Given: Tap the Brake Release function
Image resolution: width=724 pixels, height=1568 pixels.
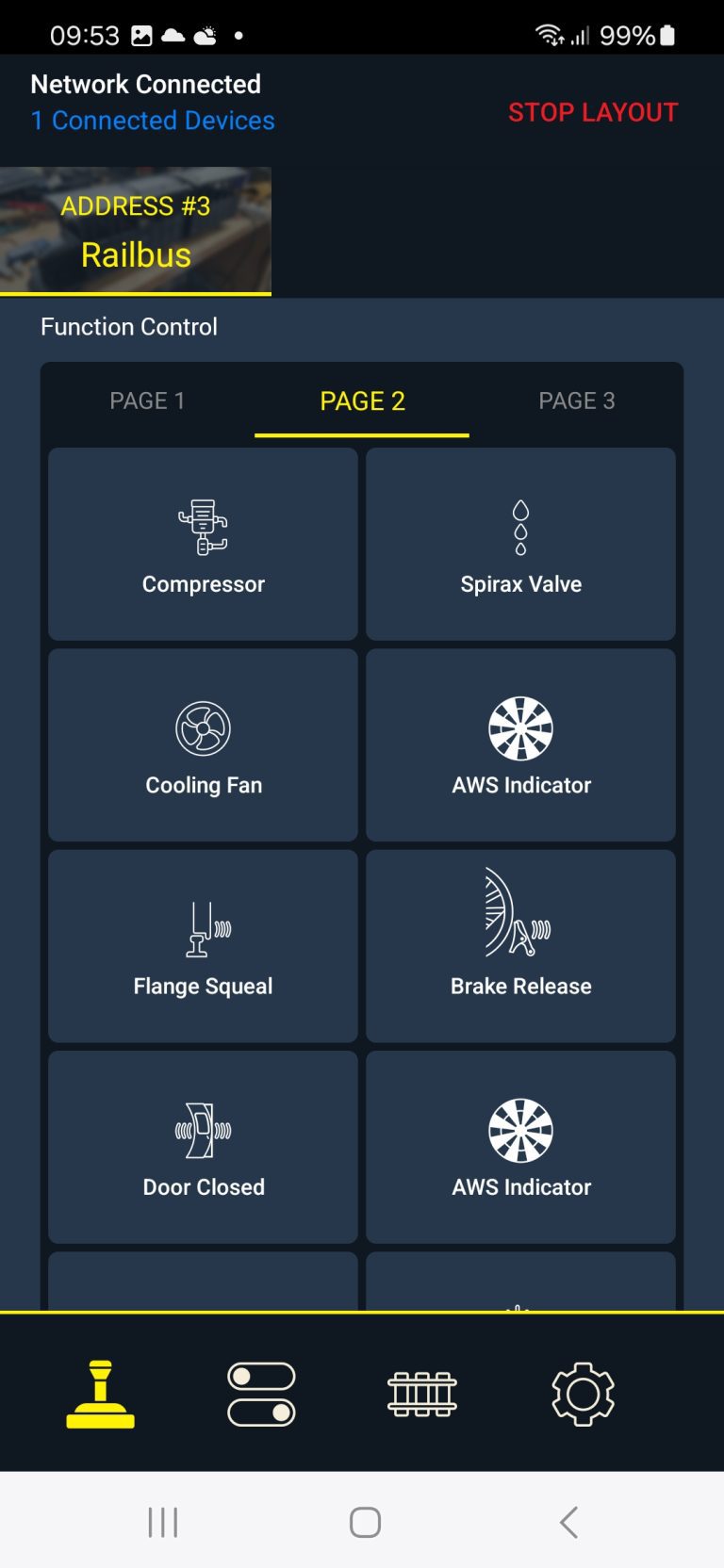Looking at the screenshot, I should tap(520, 946).
